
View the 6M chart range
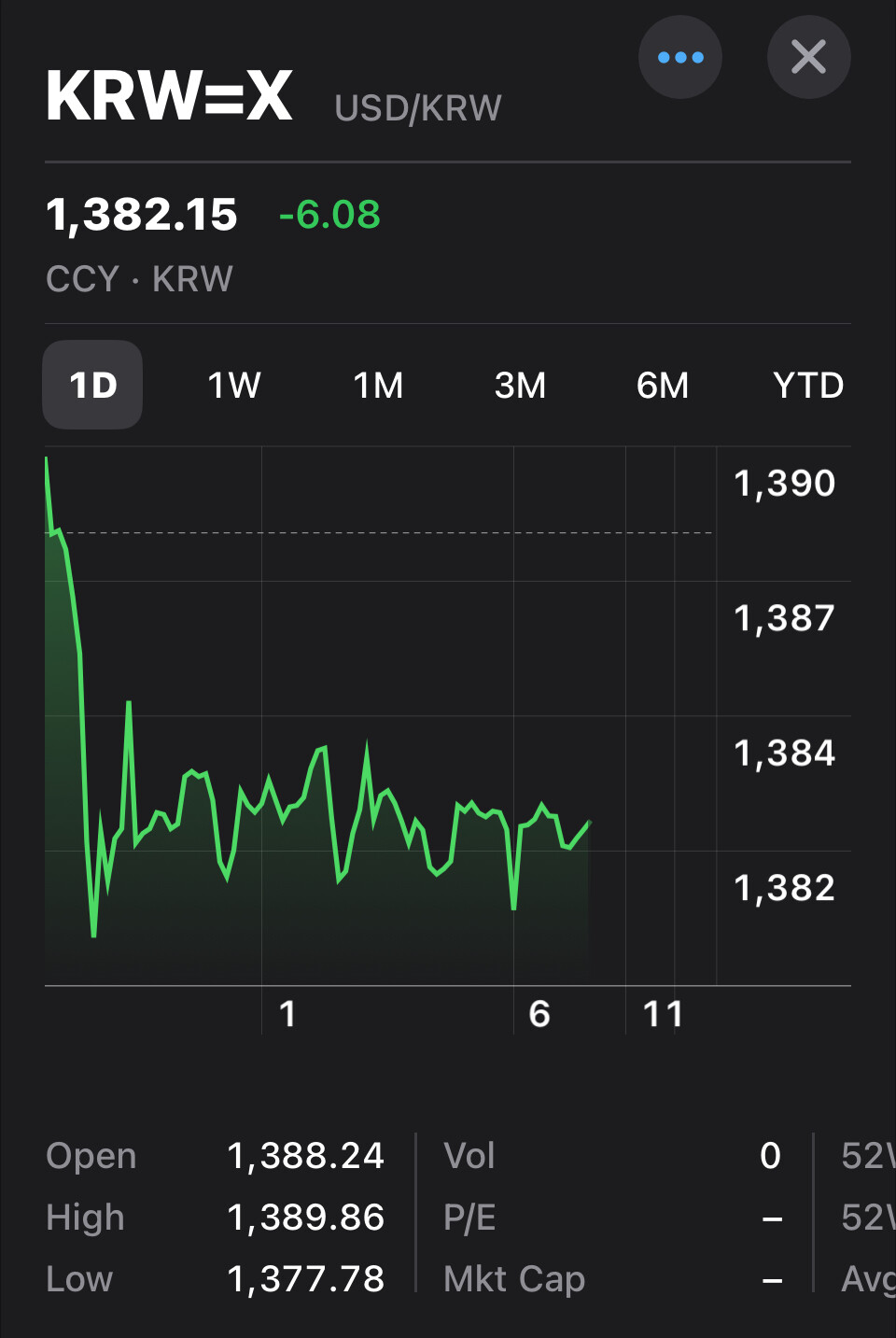pyautogui.click(x=662, y=385)
